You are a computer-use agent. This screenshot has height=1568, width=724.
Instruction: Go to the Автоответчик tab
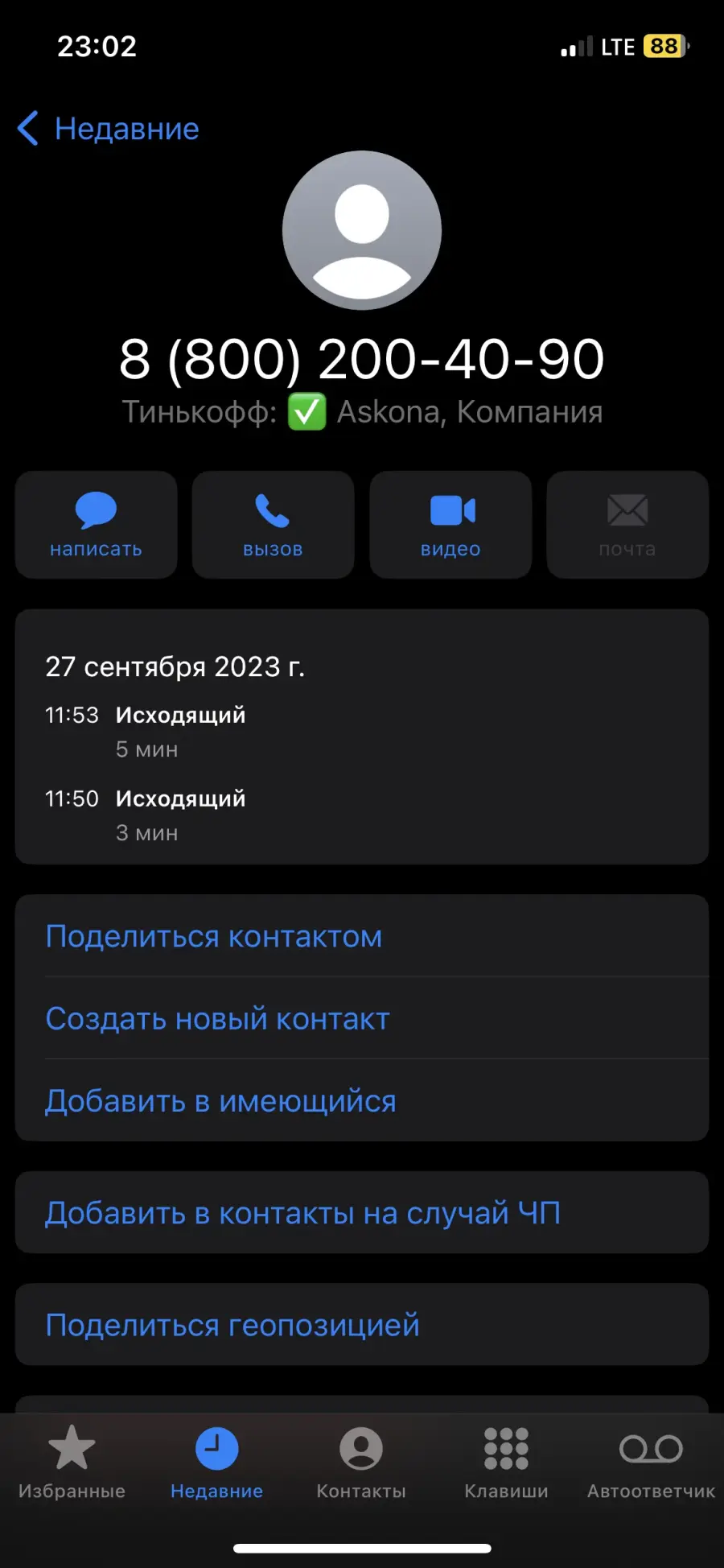pos(651,1462)
